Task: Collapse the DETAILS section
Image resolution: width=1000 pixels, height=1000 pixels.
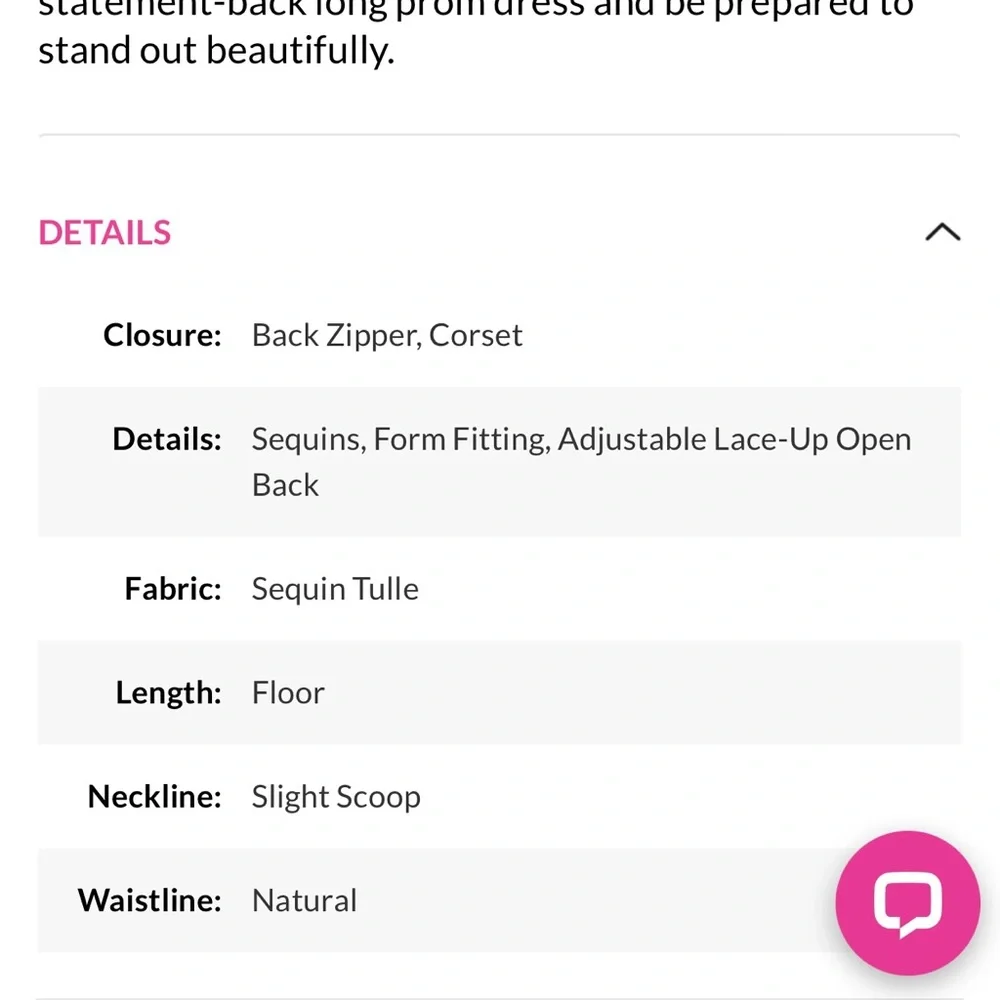Action: tap(942, 233)
